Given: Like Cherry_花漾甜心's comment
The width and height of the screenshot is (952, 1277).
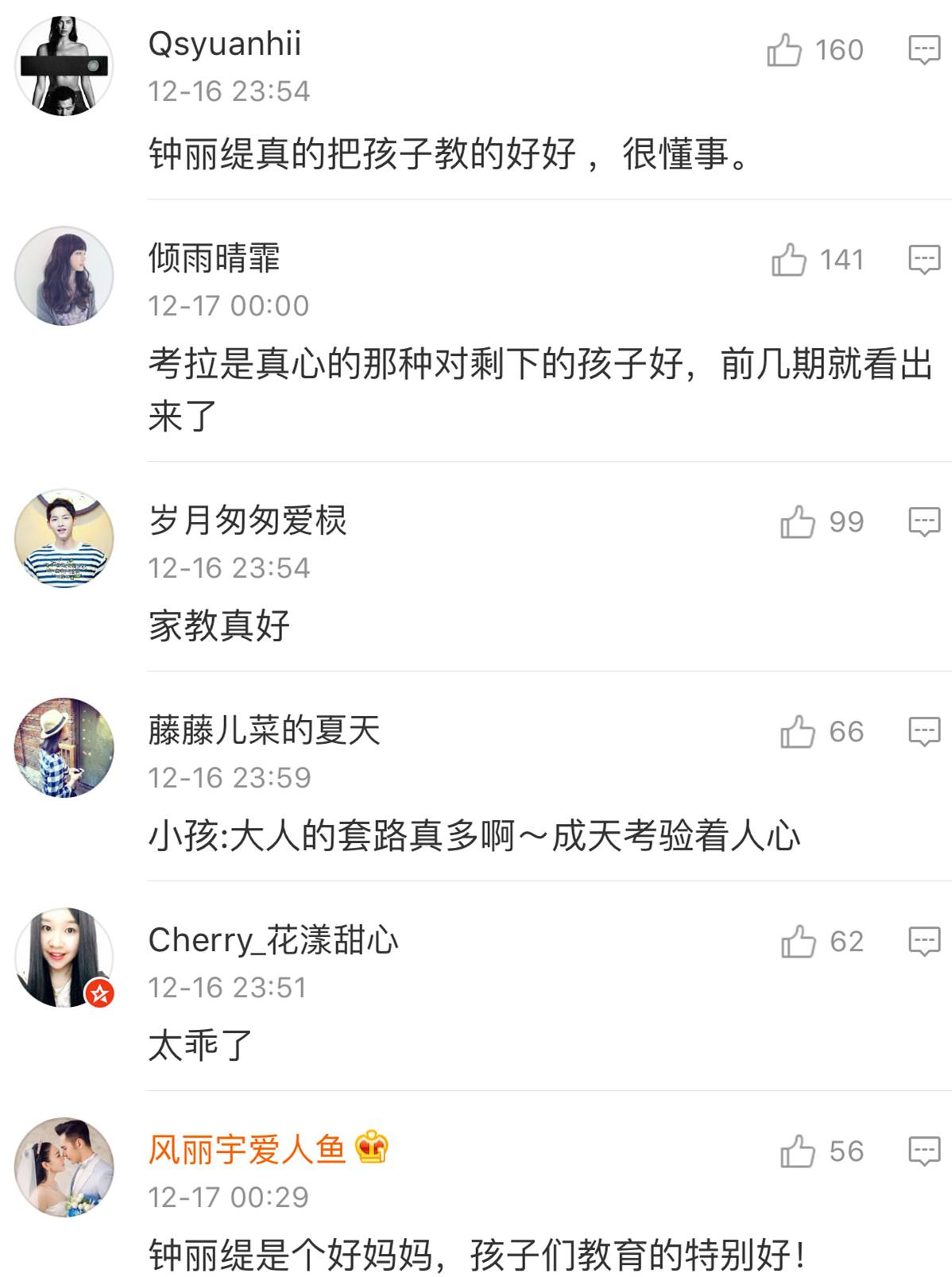Looking at the screenshot, I should (x=798, y=942).
